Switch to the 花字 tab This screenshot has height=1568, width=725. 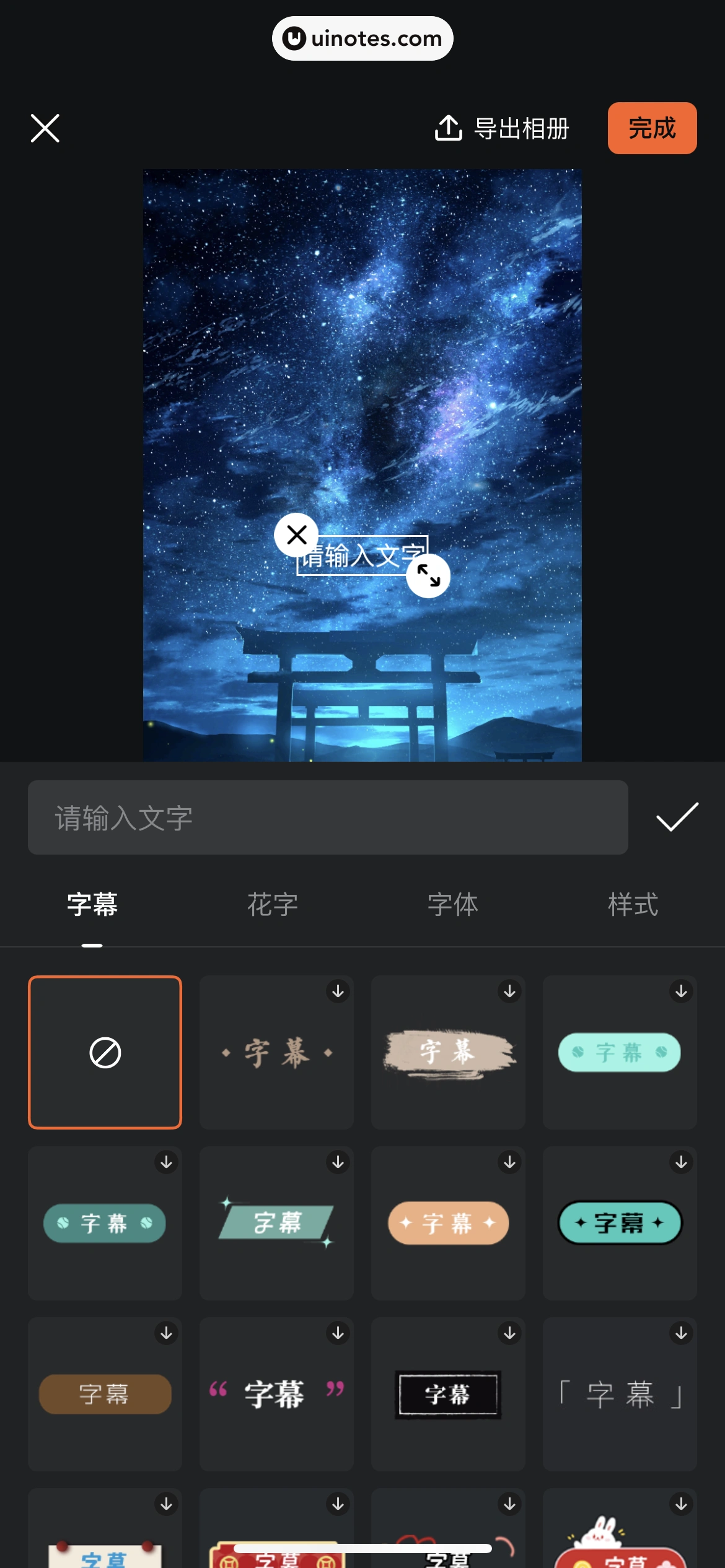pos(273,905)
